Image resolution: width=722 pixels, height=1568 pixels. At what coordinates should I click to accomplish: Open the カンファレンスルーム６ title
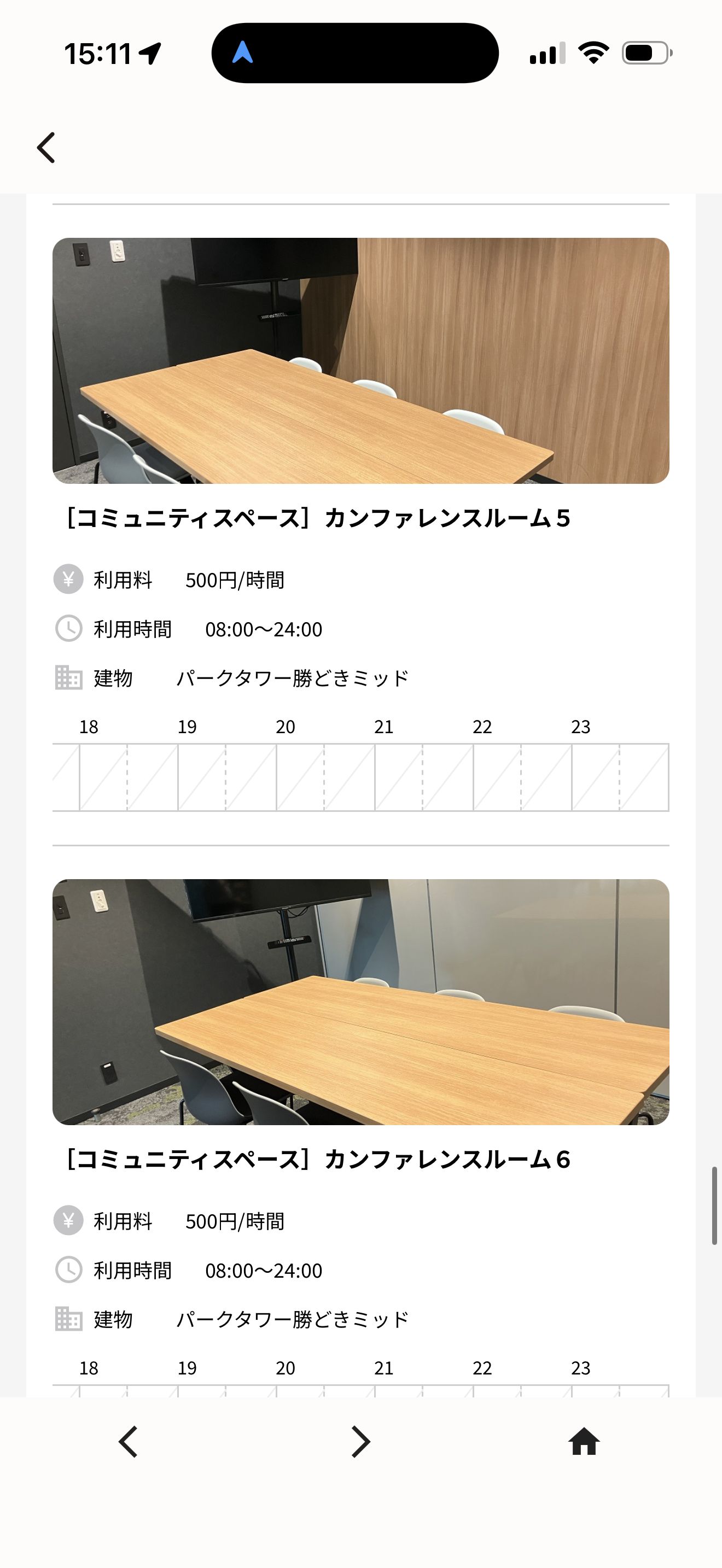pos(318,1160)
